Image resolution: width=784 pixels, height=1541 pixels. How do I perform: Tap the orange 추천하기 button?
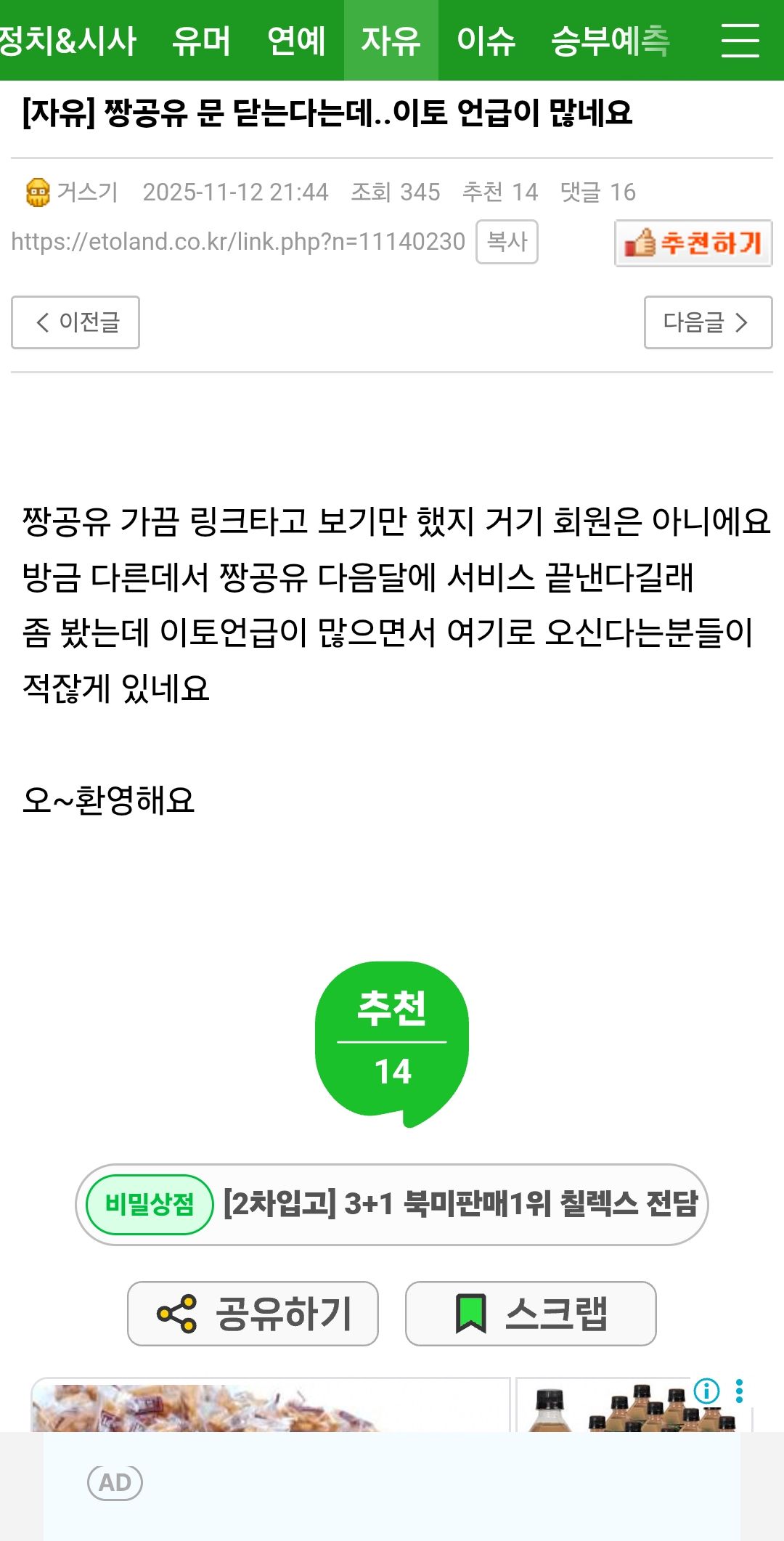tap(693, 243)
